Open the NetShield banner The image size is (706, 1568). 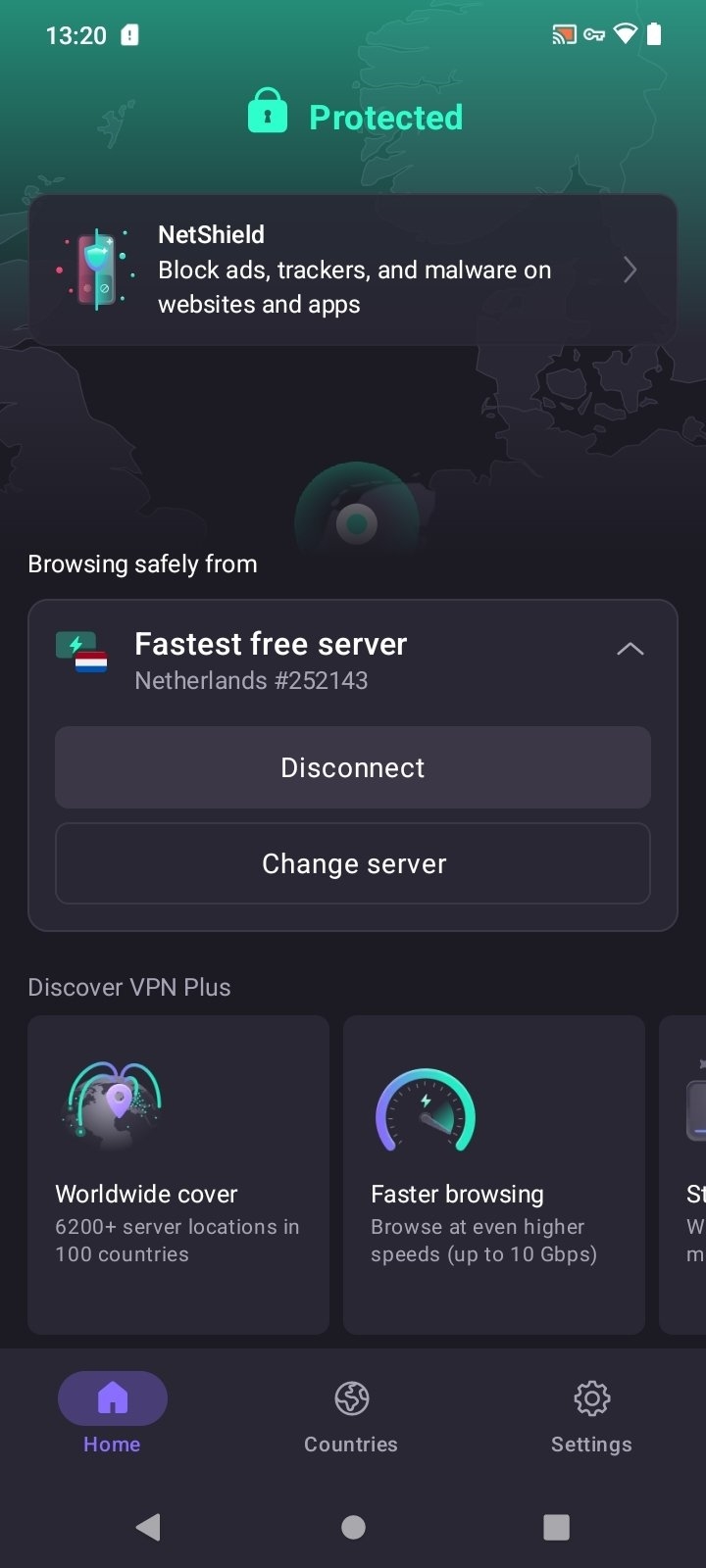[x=353, y=269]
